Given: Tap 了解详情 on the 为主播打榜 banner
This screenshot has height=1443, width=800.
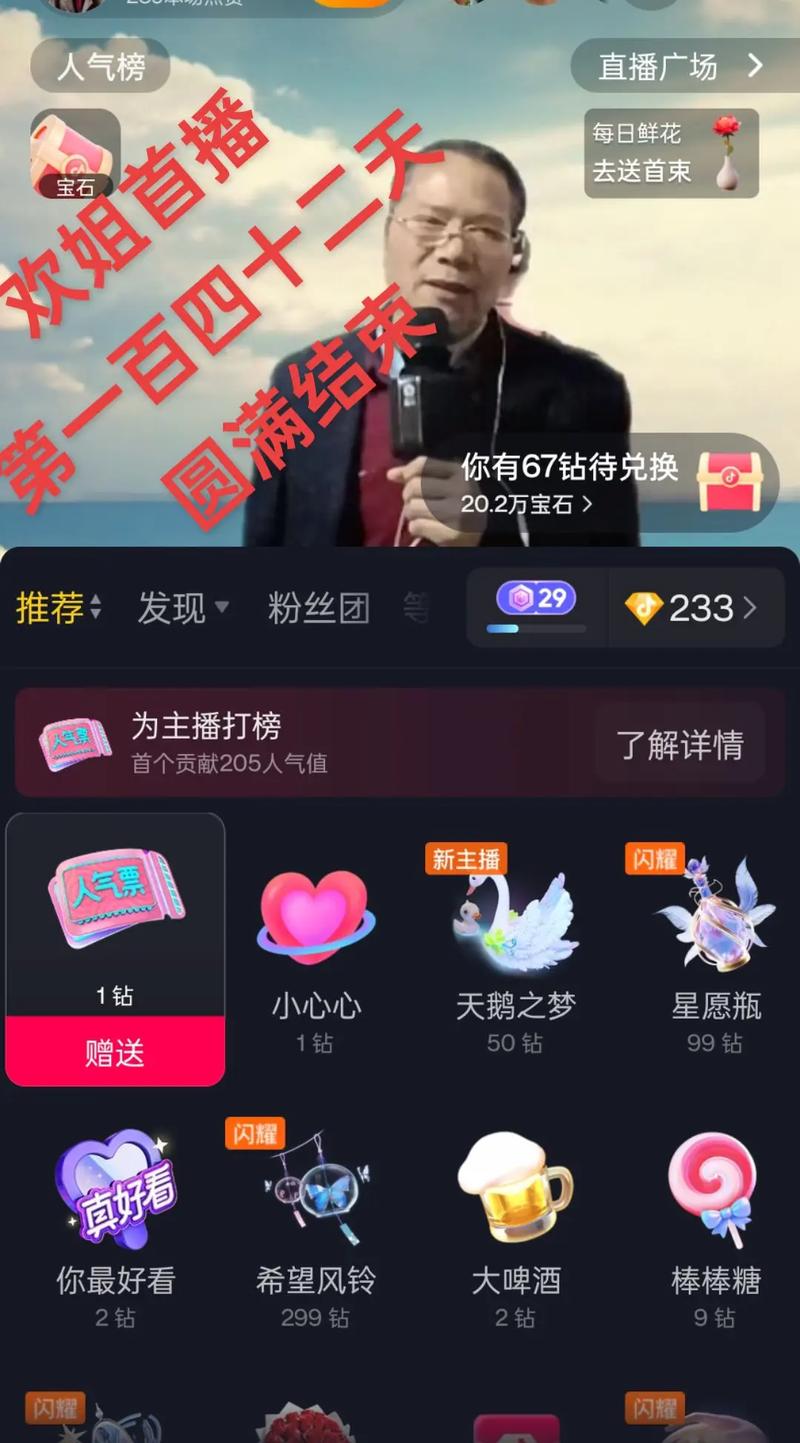Looking at the screenshot, I should click(x=679, y=743).
